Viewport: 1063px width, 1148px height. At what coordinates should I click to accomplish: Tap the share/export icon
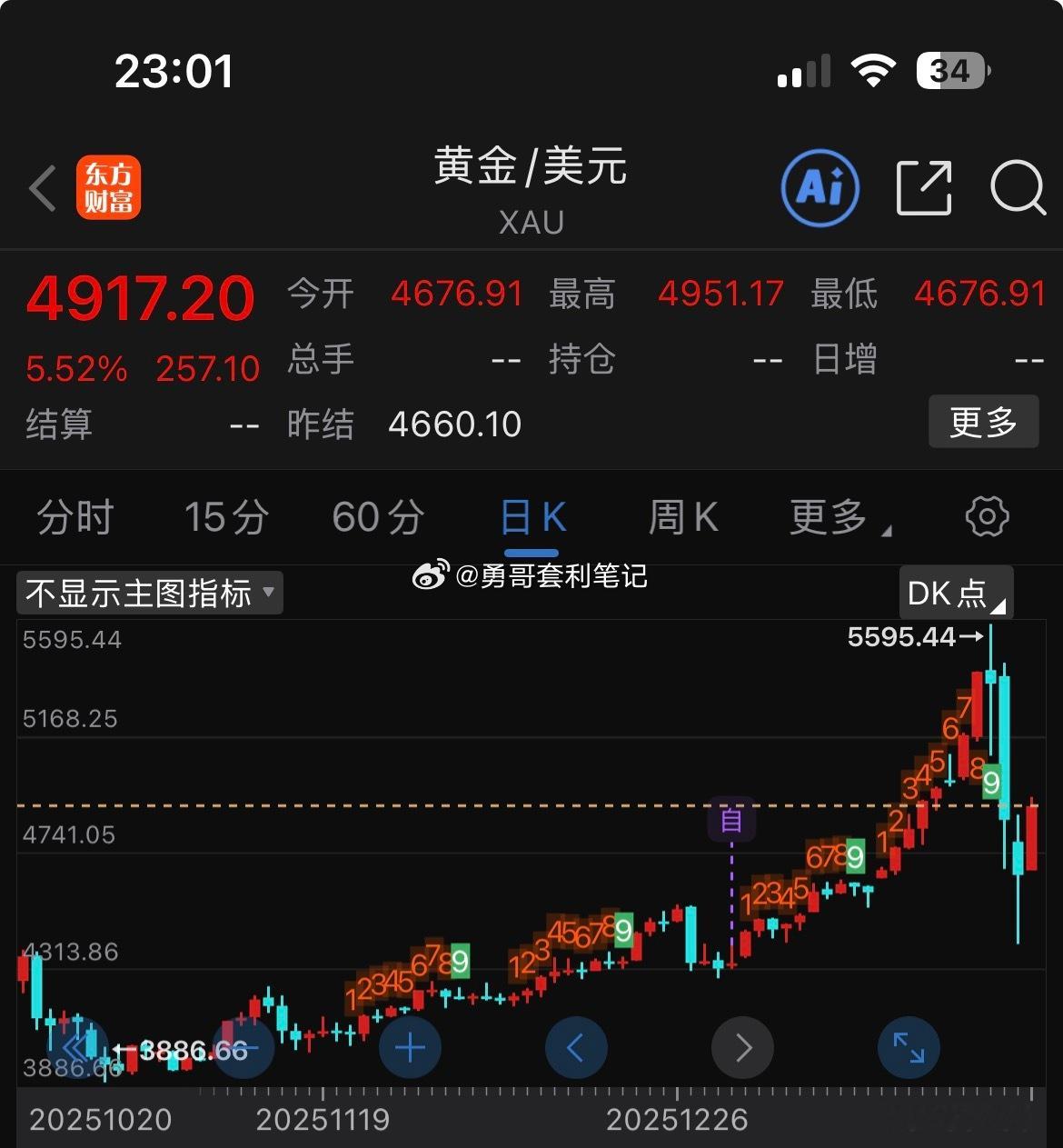(x=923, y=186)
